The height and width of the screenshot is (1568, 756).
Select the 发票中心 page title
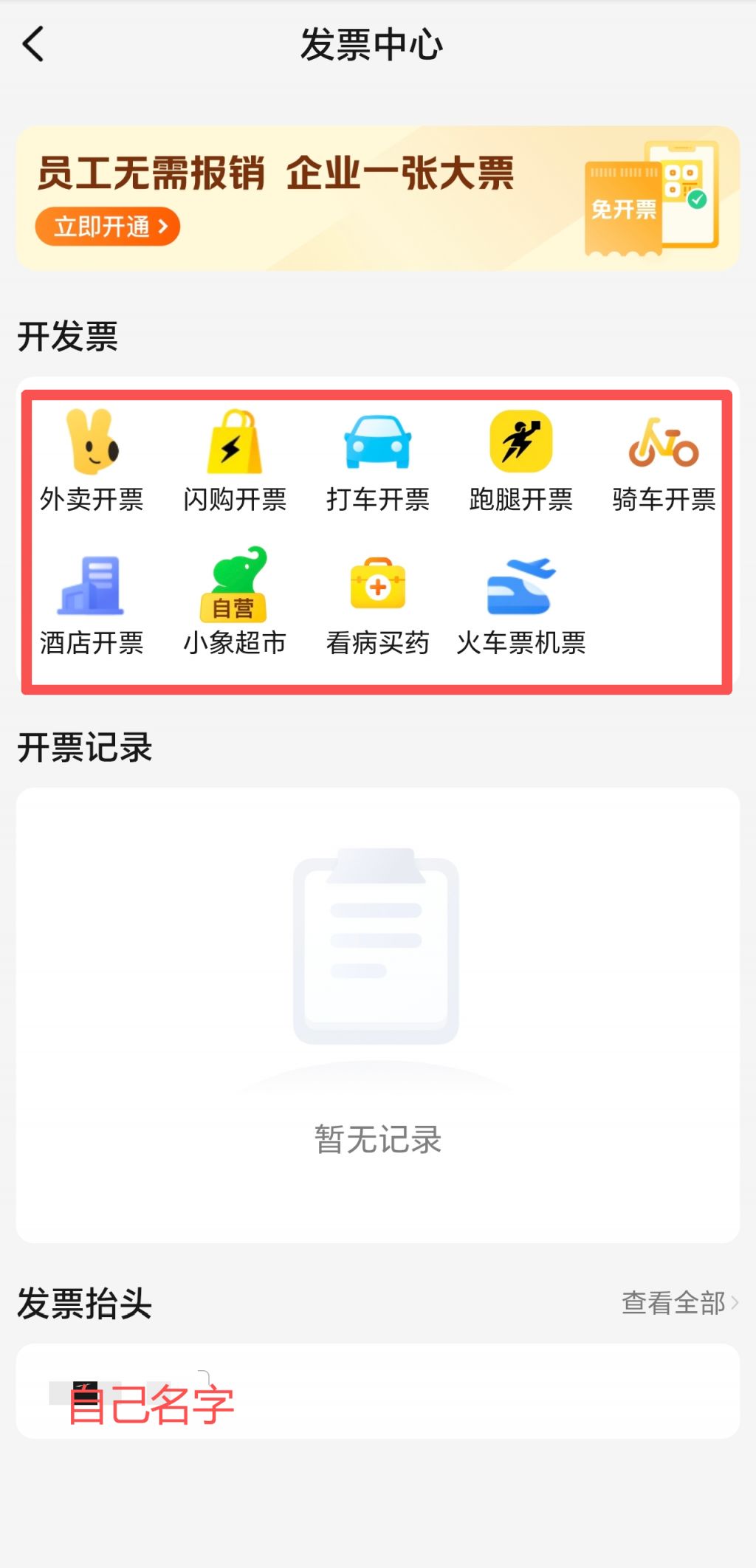tap(377, 43)
